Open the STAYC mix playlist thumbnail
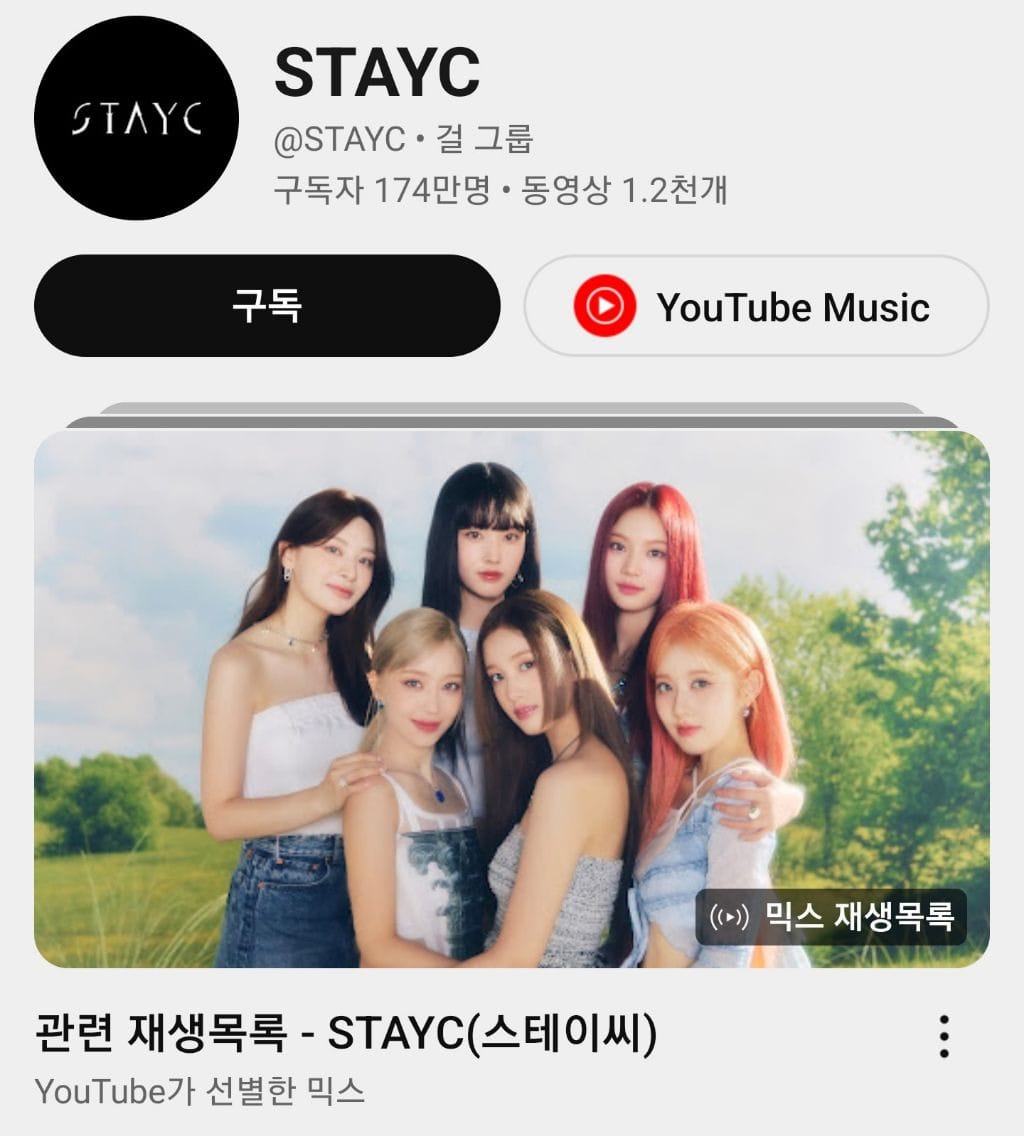This screenshot has width=1024, height=1136. coord(511,698)
